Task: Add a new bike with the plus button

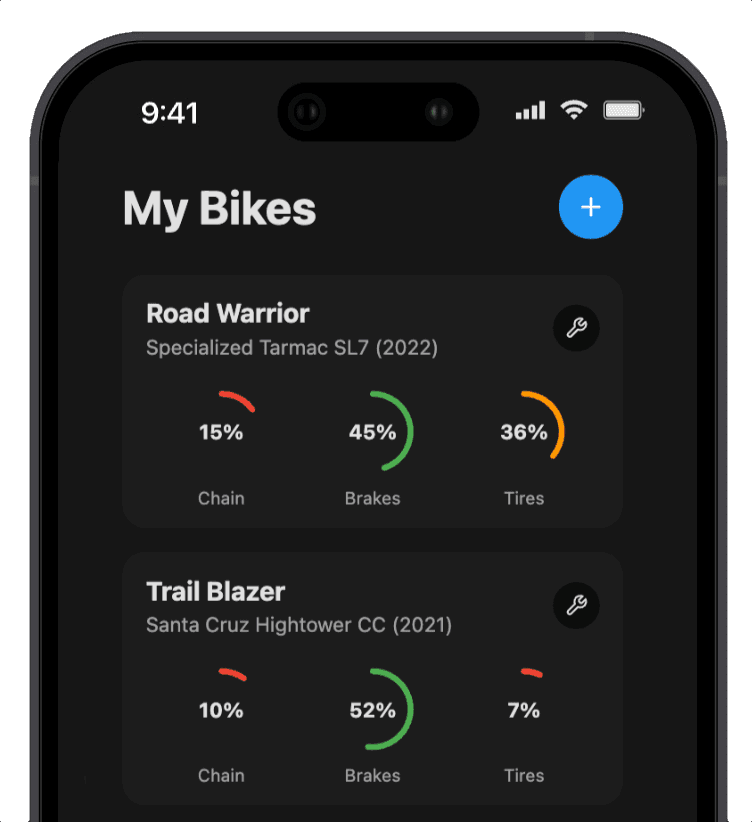Action: pos(590,207)
